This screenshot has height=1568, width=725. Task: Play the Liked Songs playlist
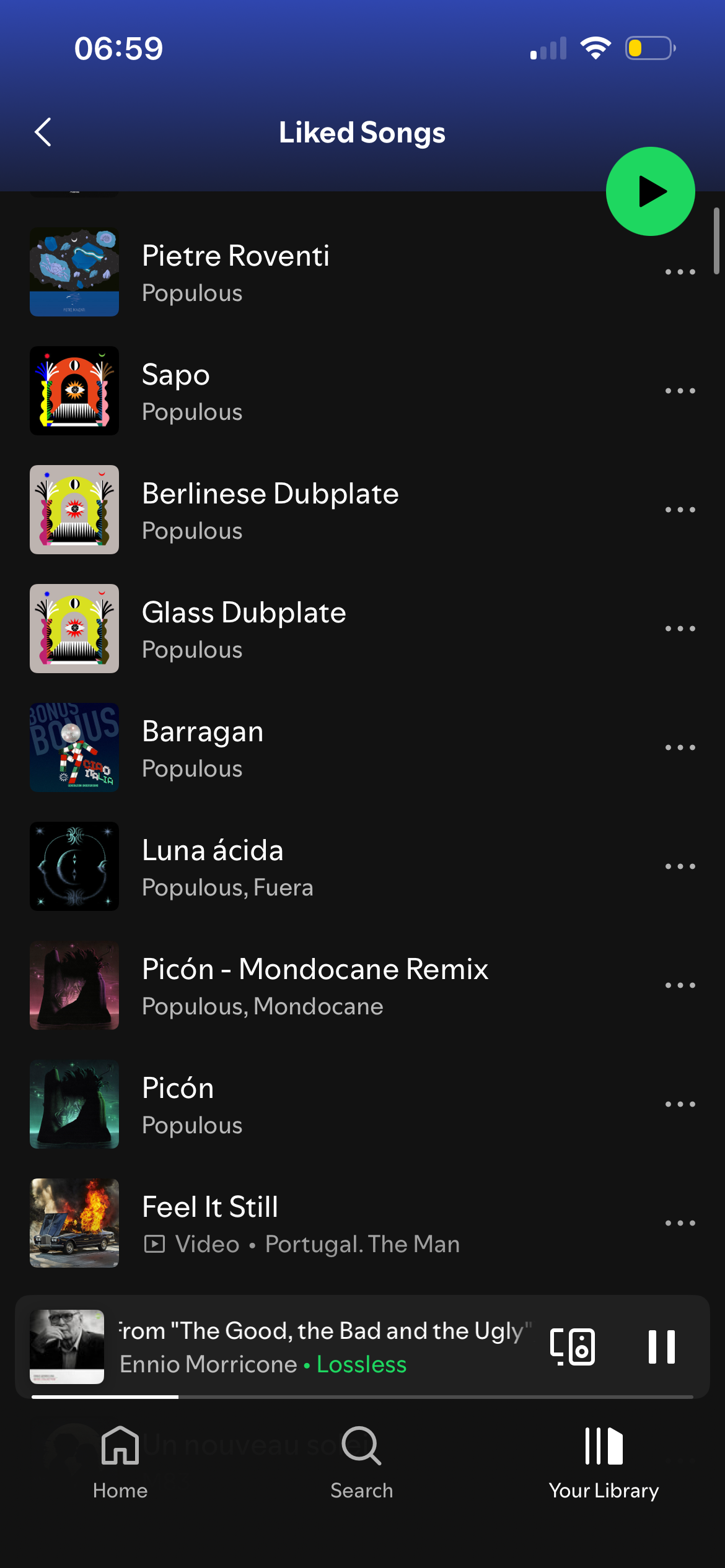coord(650,191)
